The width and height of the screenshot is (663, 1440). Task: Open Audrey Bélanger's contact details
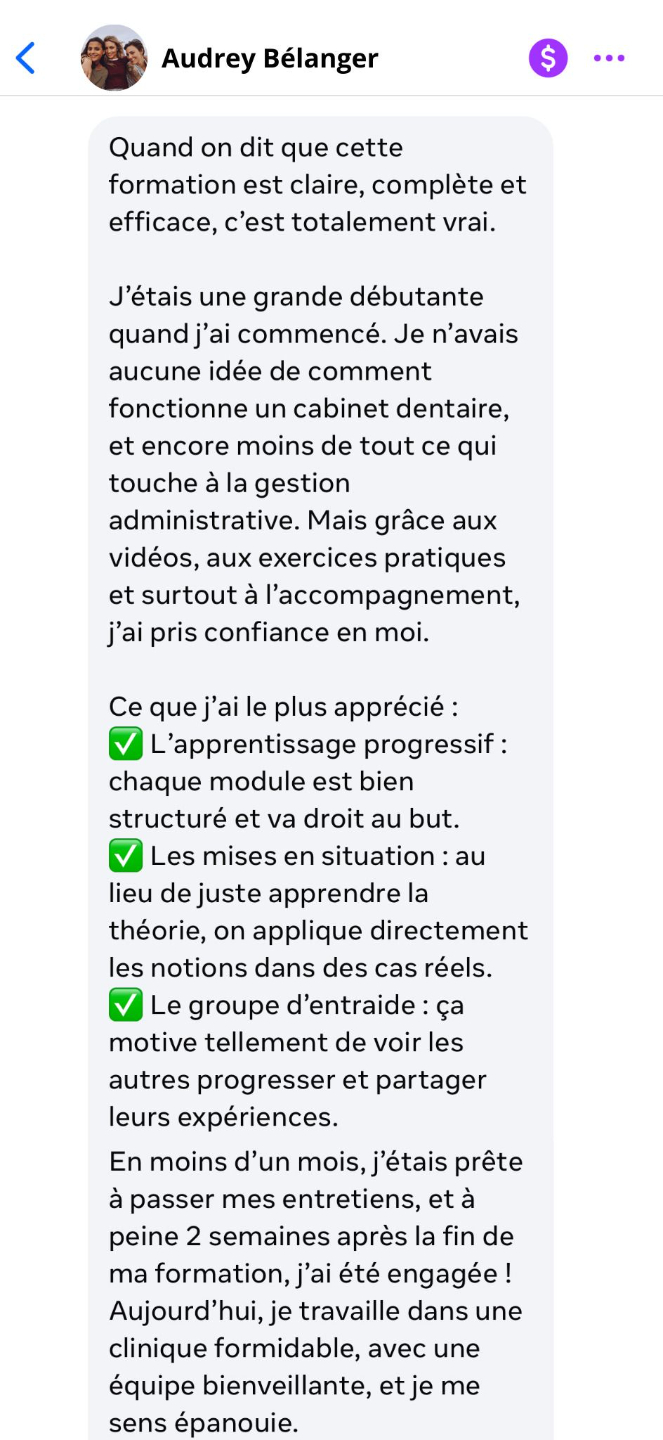pos(269,58)
